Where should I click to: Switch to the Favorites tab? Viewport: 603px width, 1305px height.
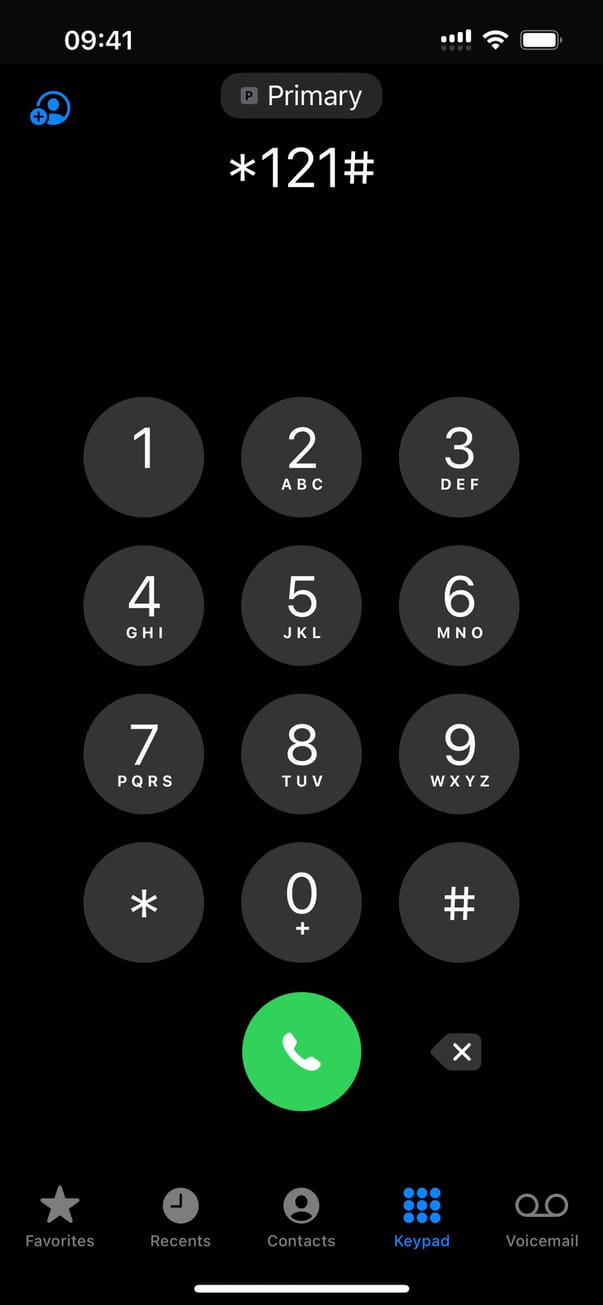60,1218
